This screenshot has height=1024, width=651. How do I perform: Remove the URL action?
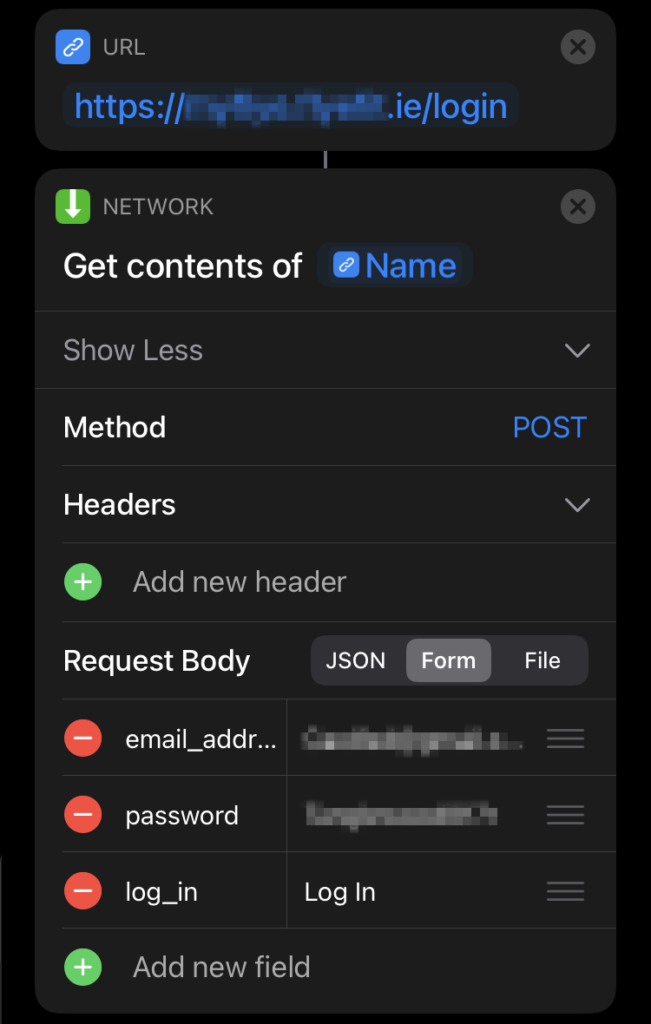pyautogui.click(x=577, y=47)
